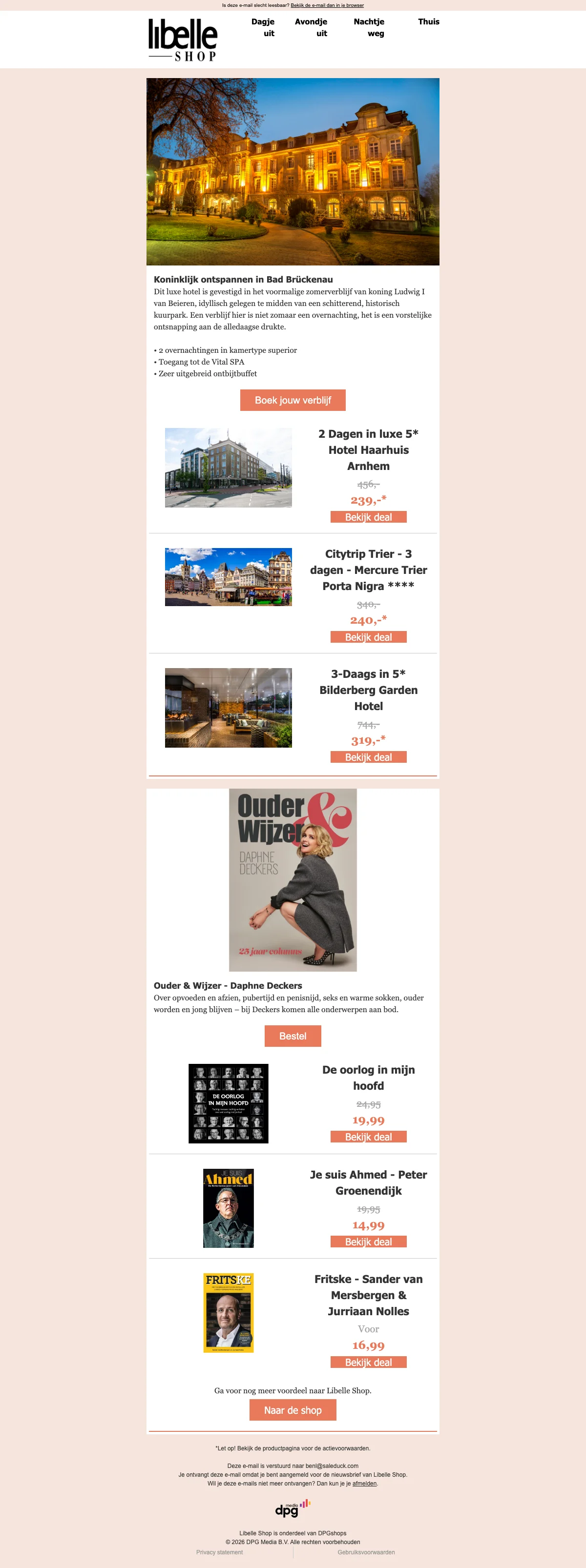View deal for Je suis Ahmed

pyautogui.click(x=368, y=1241)
